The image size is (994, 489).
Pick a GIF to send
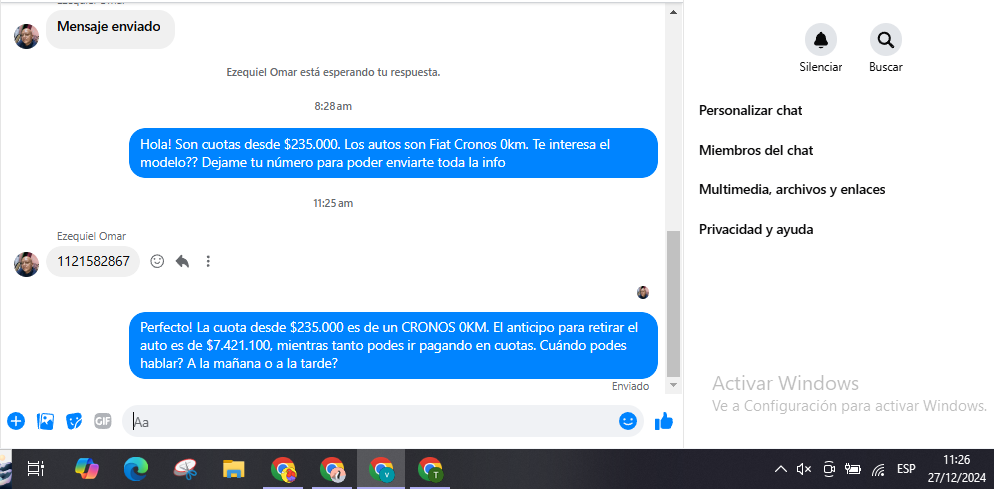102,421
